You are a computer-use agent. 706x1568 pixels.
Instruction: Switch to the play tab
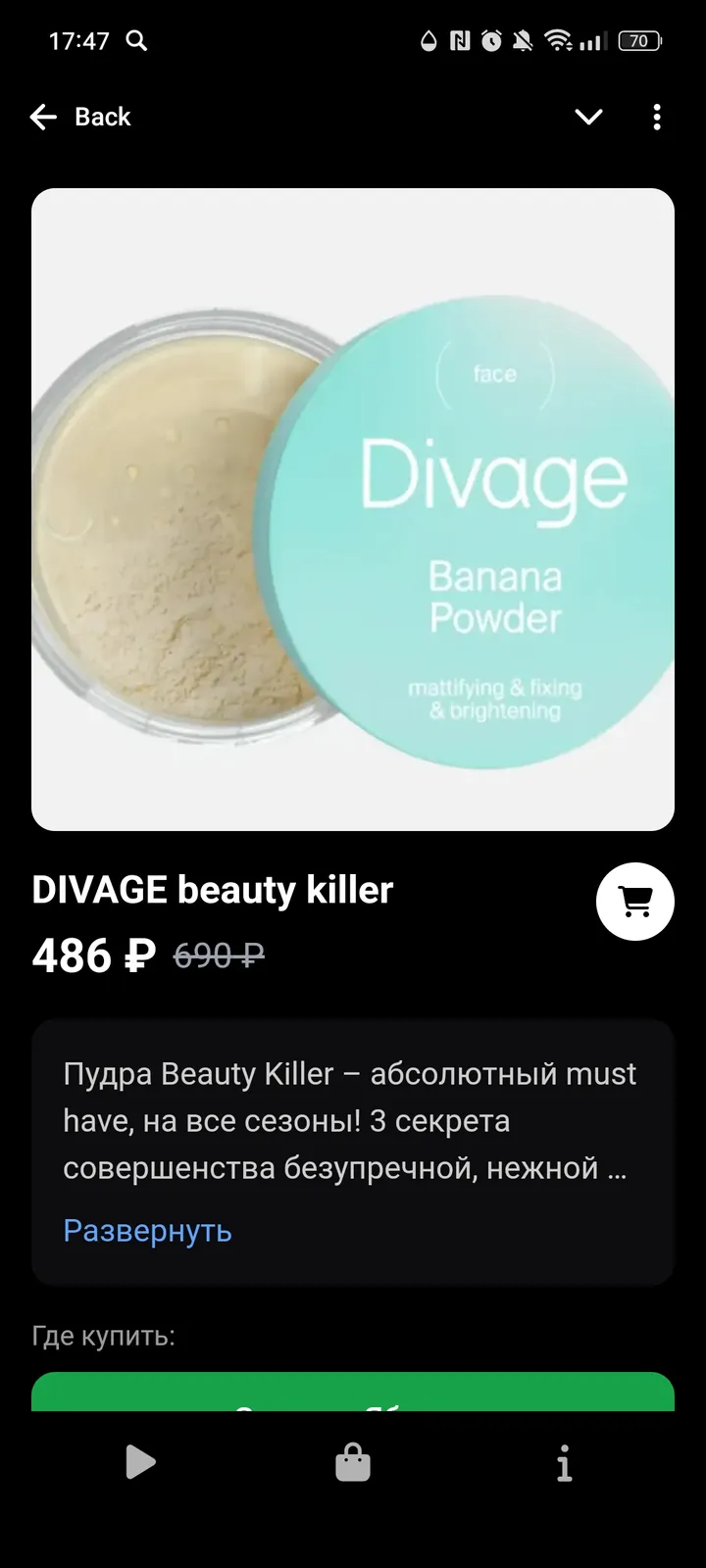[x=140, y=1463]
